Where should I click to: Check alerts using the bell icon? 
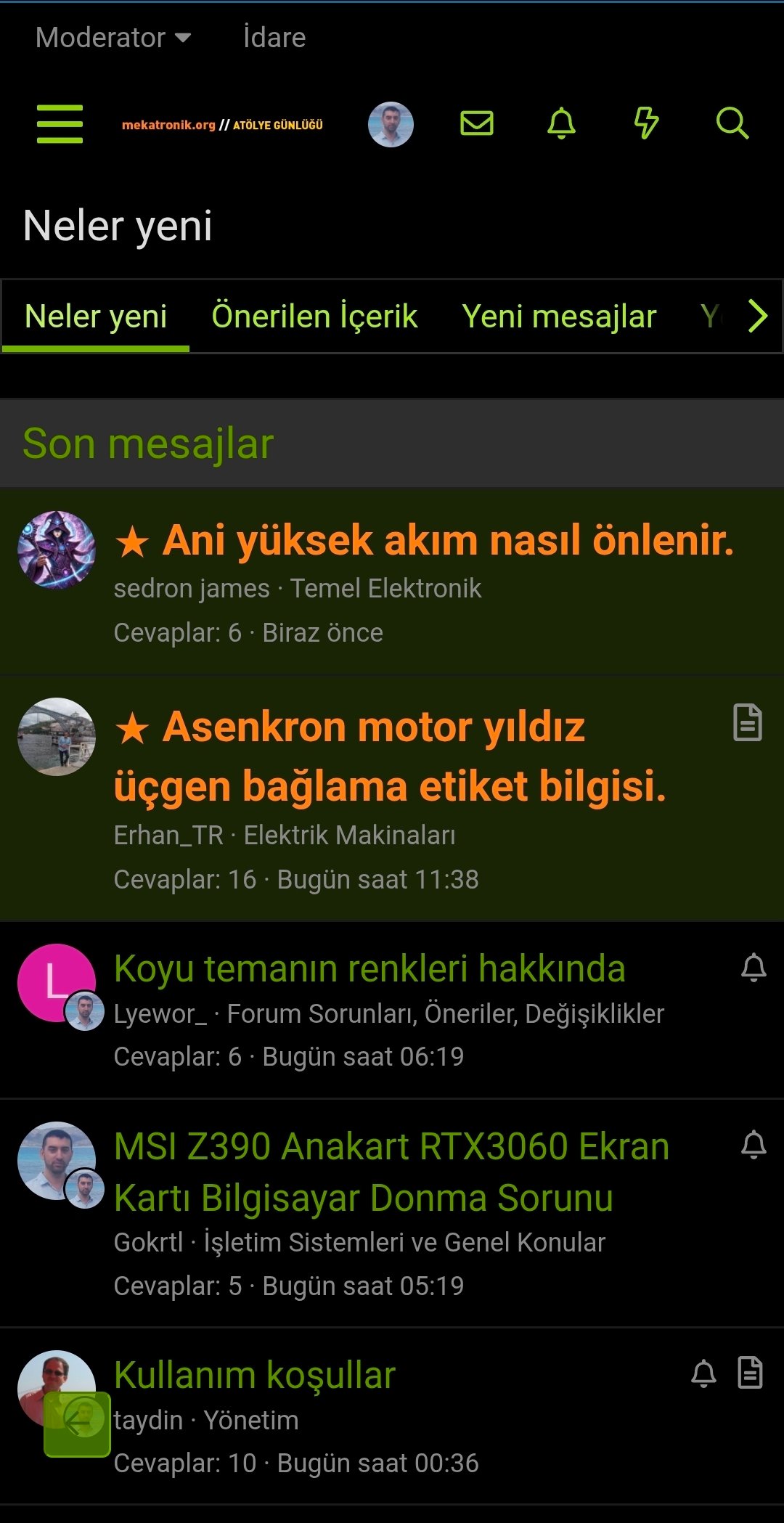pyautogui.click(x=560, y=124)
